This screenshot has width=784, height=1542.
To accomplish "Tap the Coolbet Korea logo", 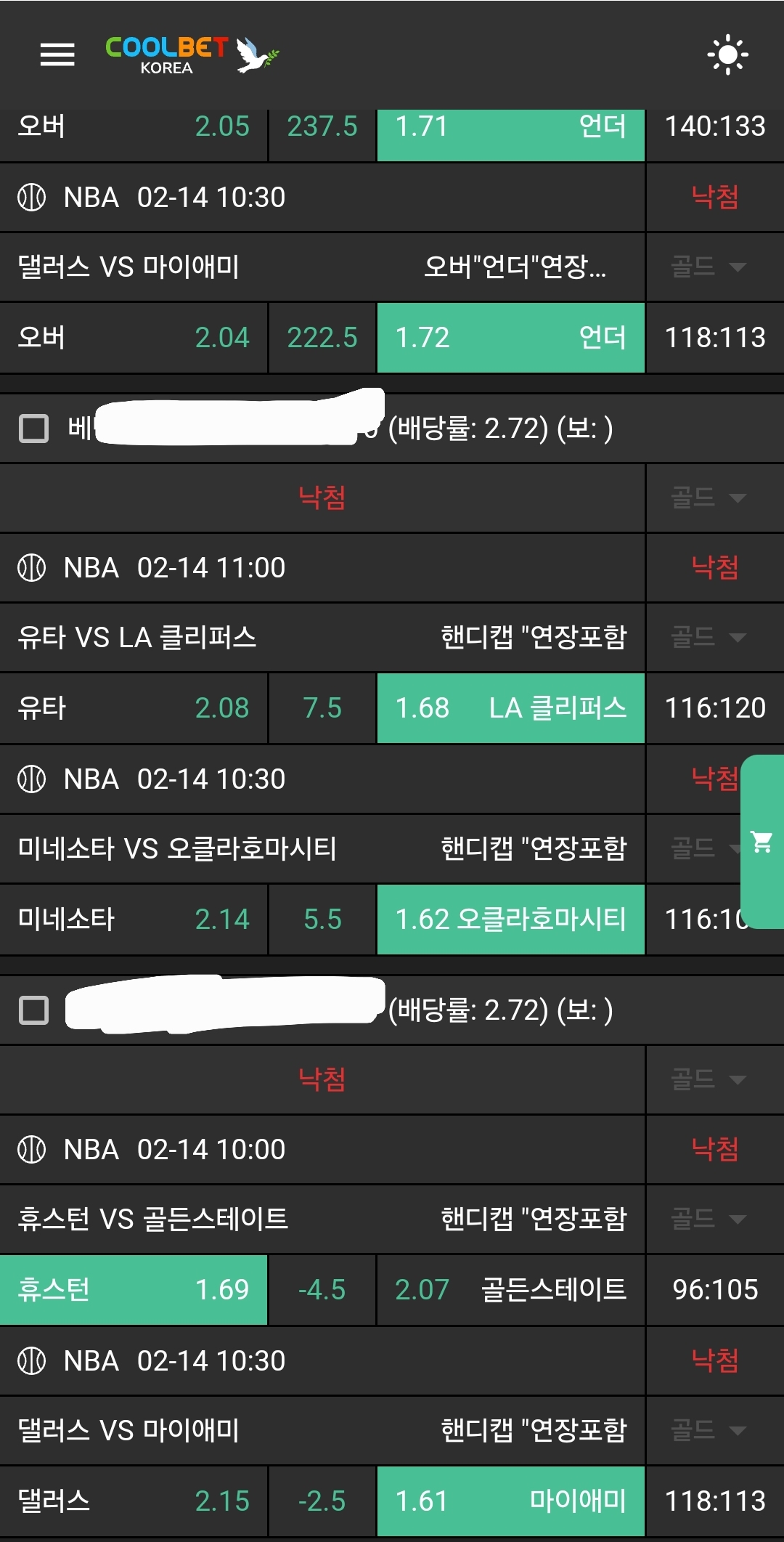I will (190, 54).
